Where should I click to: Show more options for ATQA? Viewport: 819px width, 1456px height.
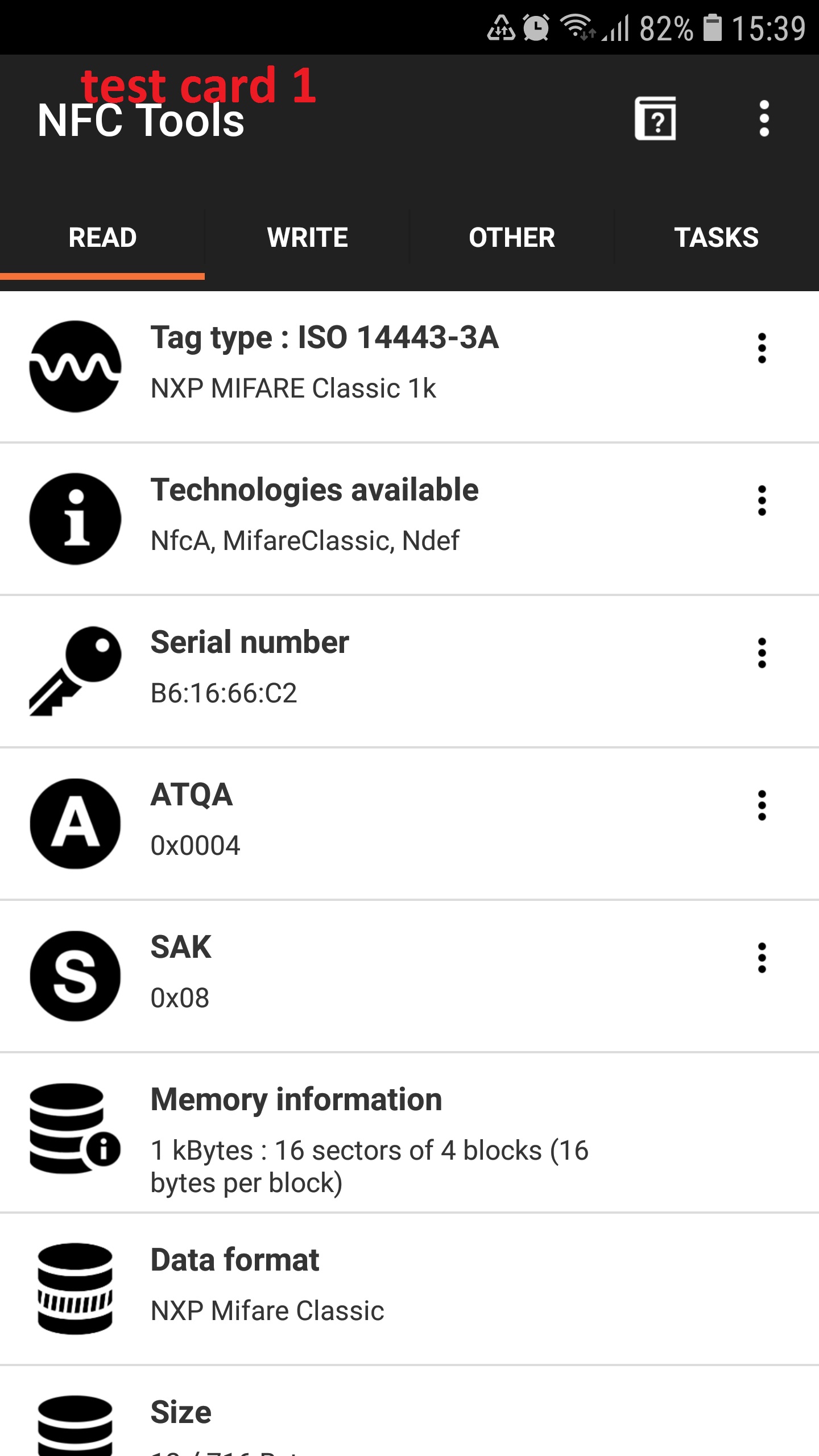(x=762, y=805)
